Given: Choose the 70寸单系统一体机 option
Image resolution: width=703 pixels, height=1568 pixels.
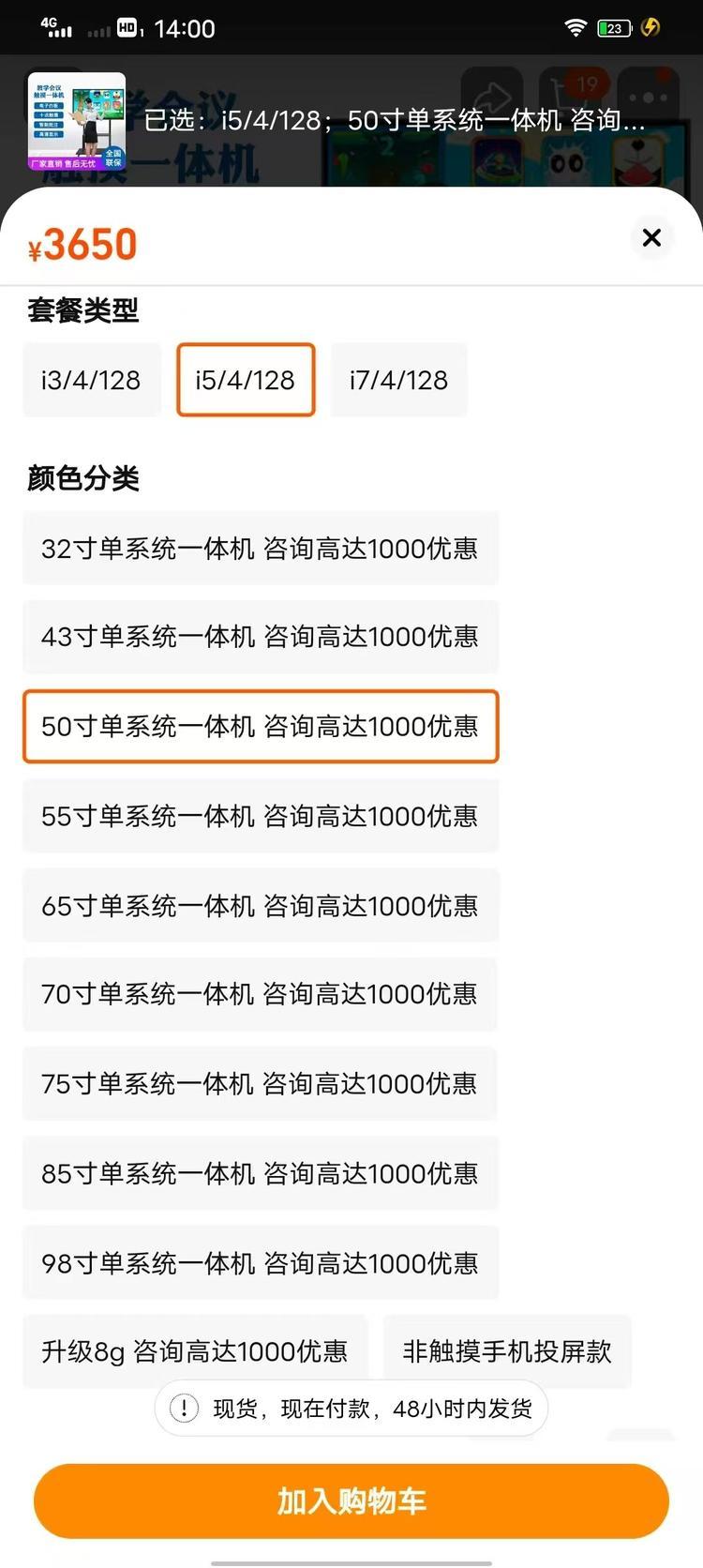Looking at the screenshot, I should [260, 994].
